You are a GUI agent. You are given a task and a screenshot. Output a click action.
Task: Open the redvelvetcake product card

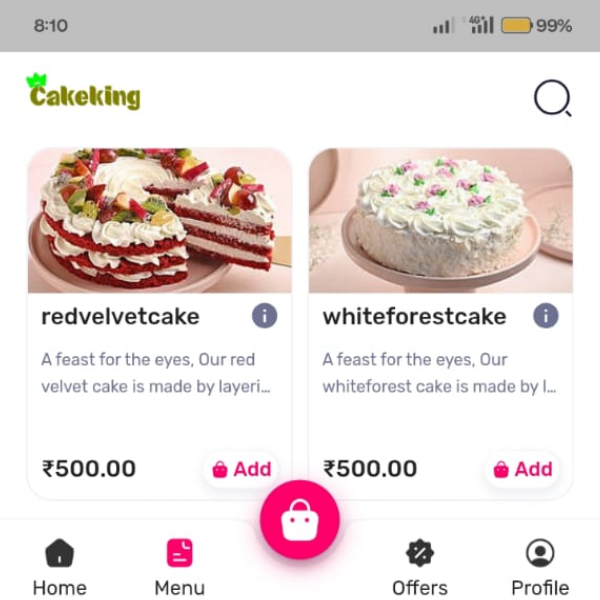tap(159, 220)
